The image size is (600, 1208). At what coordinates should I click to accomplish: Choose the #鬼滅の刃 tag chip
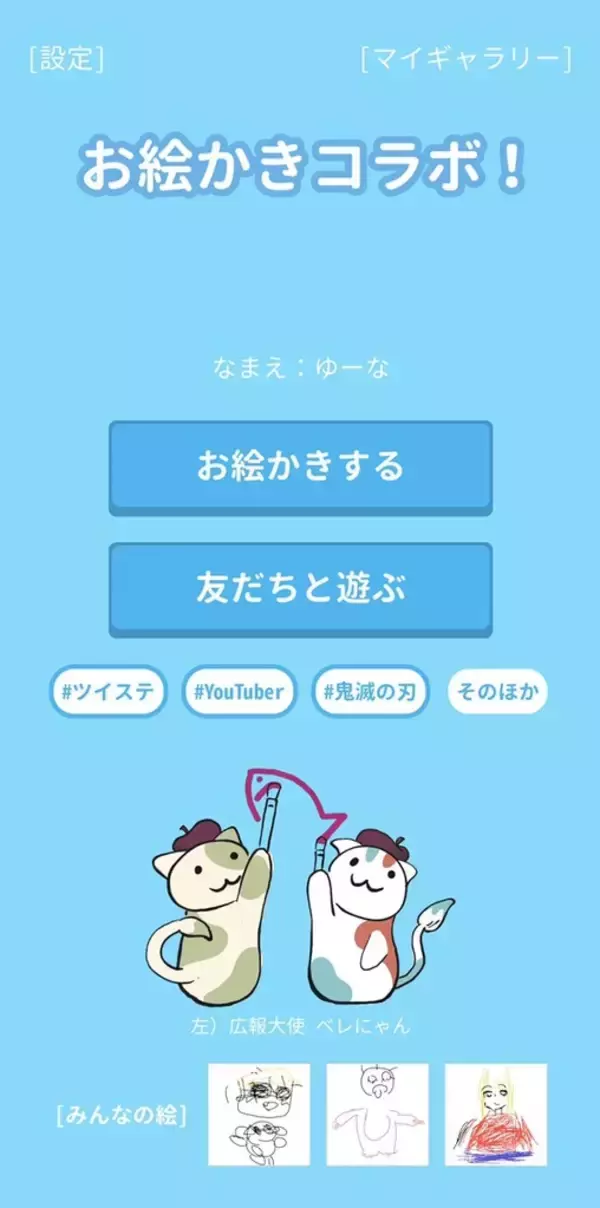(371, 691)
